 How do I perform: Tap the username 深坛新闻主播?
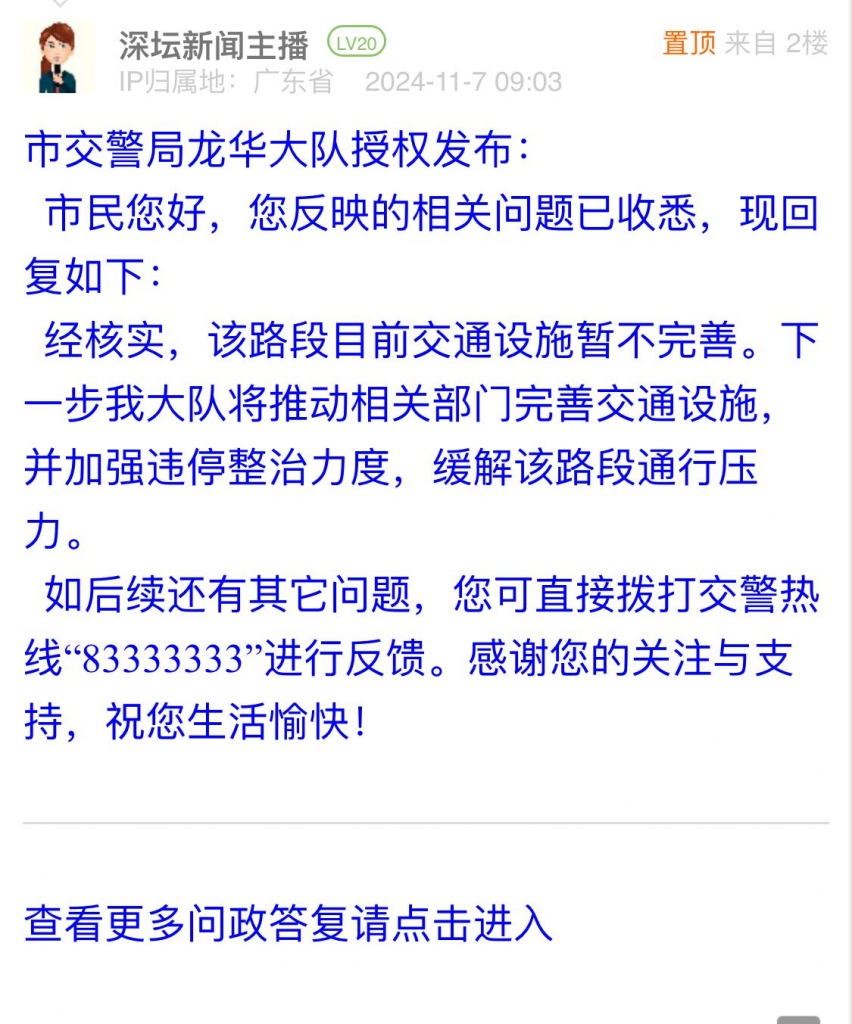point(213,44)
